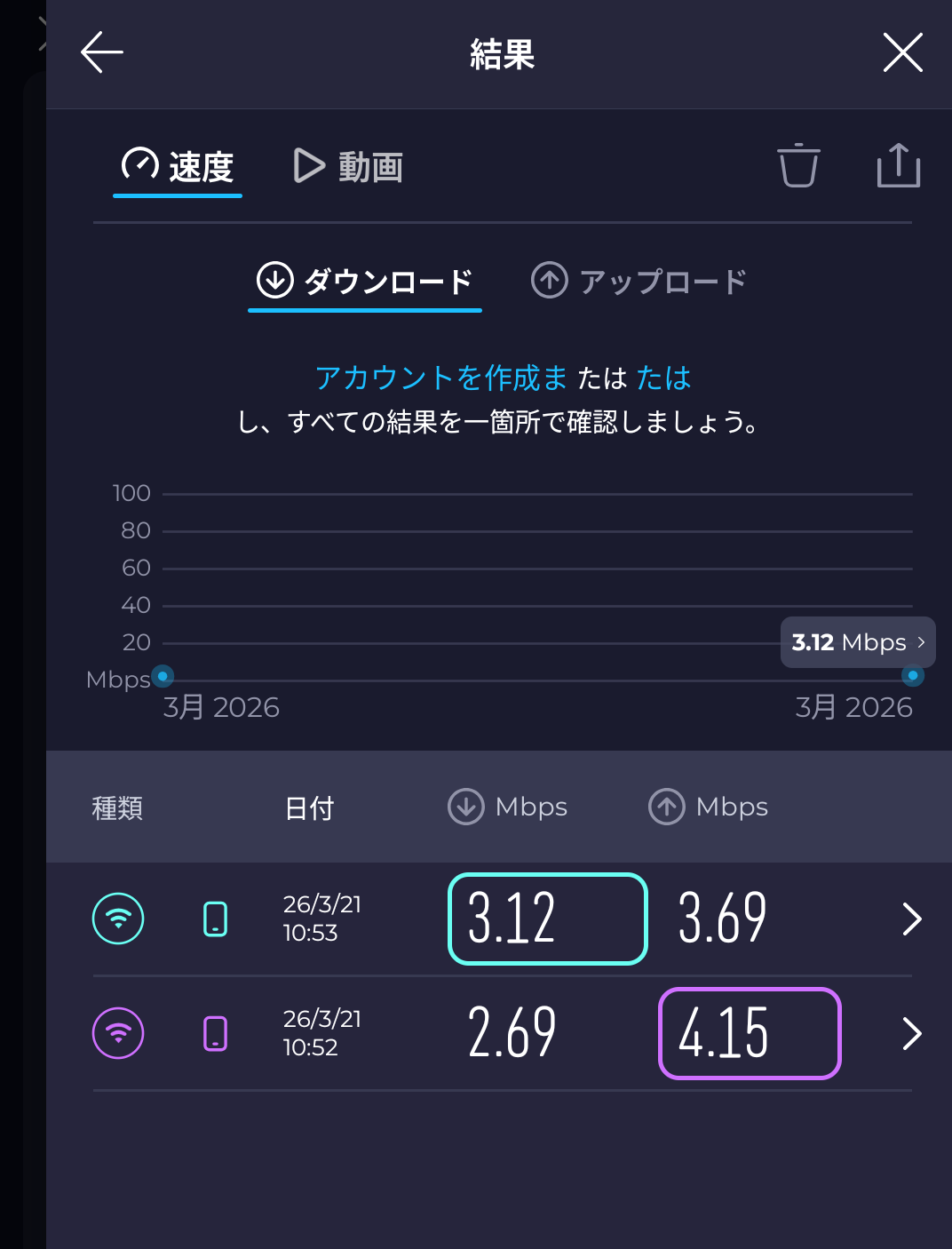Select the ダウンロード chart tab
Image resolution: width=952 pixels, height=1249 pixels.
365,282
